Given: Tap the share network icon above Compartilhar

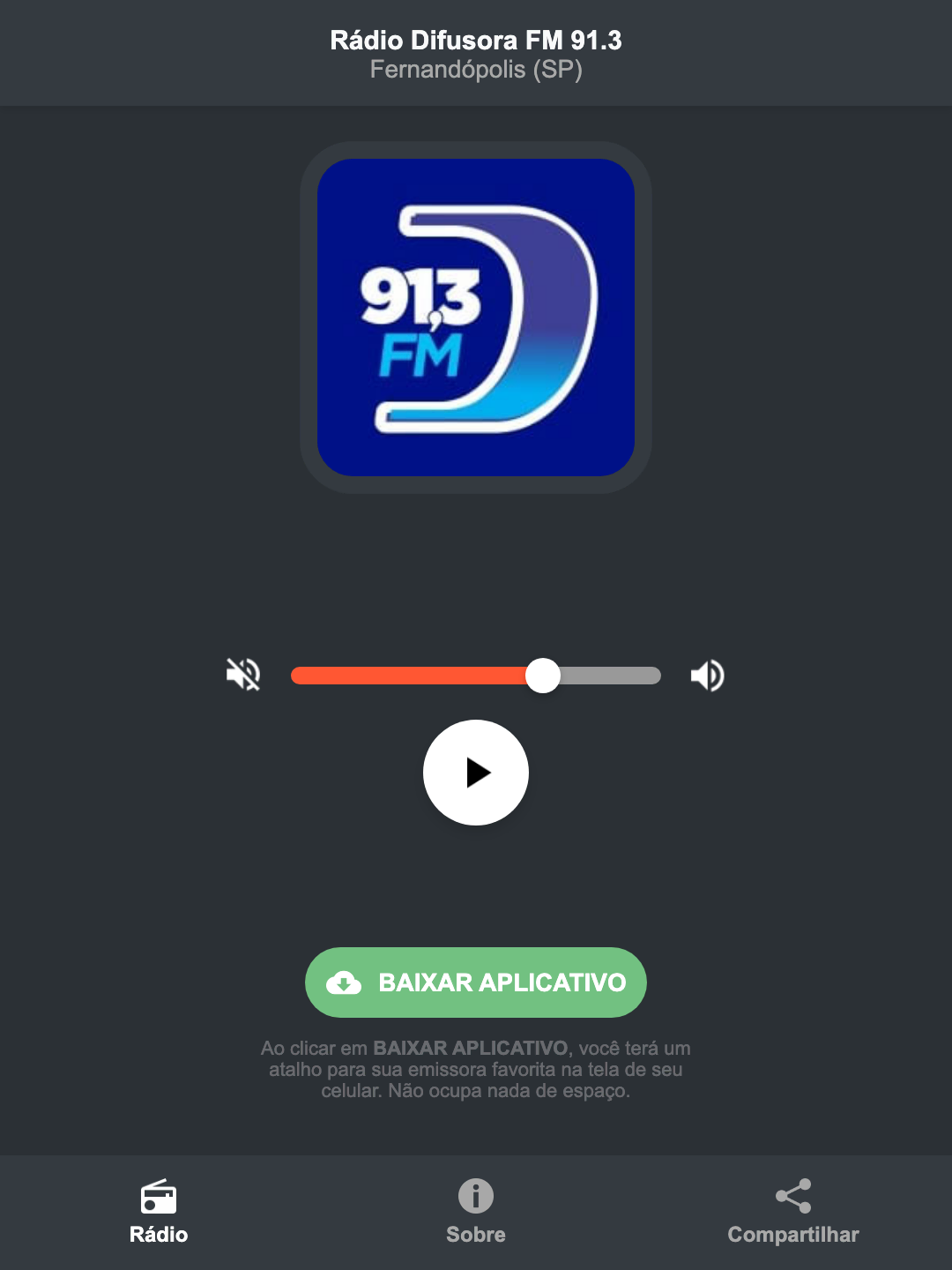Looking at the screenshot, I should click(793, 1198).
